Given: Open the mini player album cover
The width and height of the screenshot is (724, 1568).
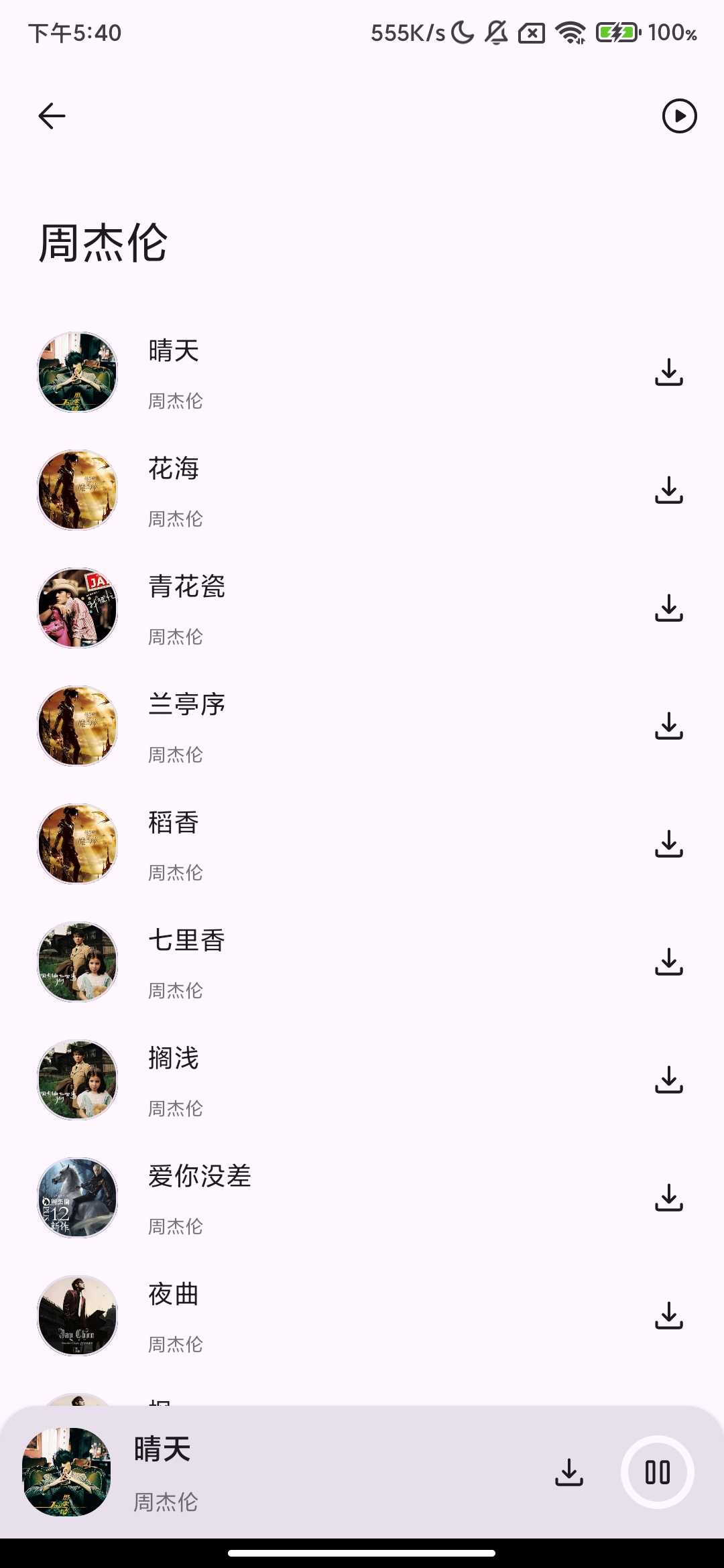Looking at the screenshot, I should coord(67,1472).
